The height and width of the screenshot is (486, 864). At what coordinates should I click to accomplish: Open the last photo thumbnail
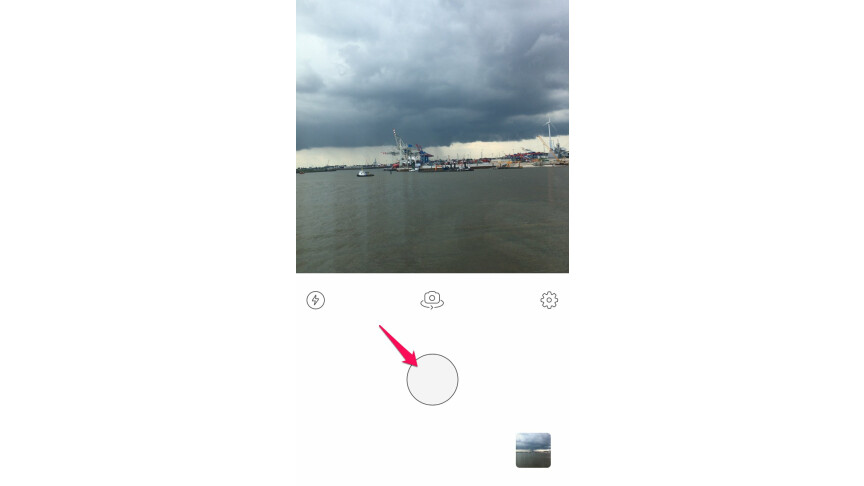533,450
